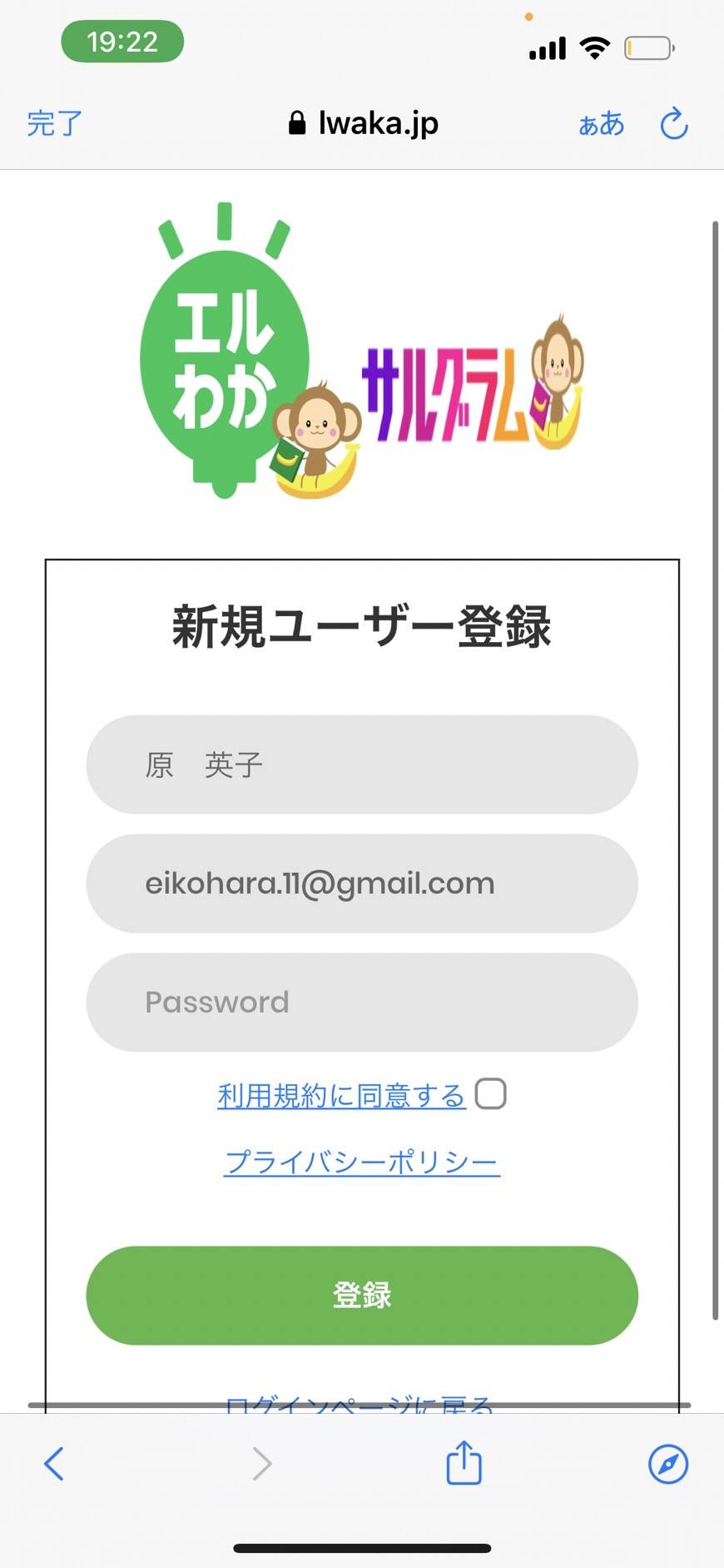
Task: Open the 利用規約に同意する link
Action: point(341,1096)
